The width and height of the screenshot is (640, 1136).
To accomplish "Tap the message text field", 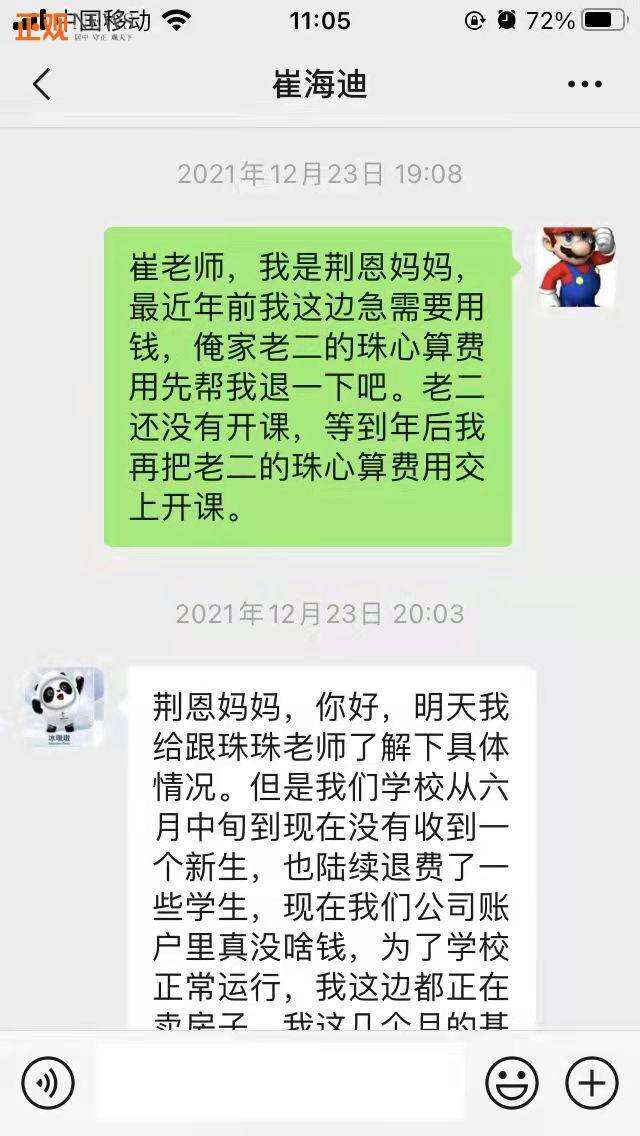I will [x=280, y=1082].
